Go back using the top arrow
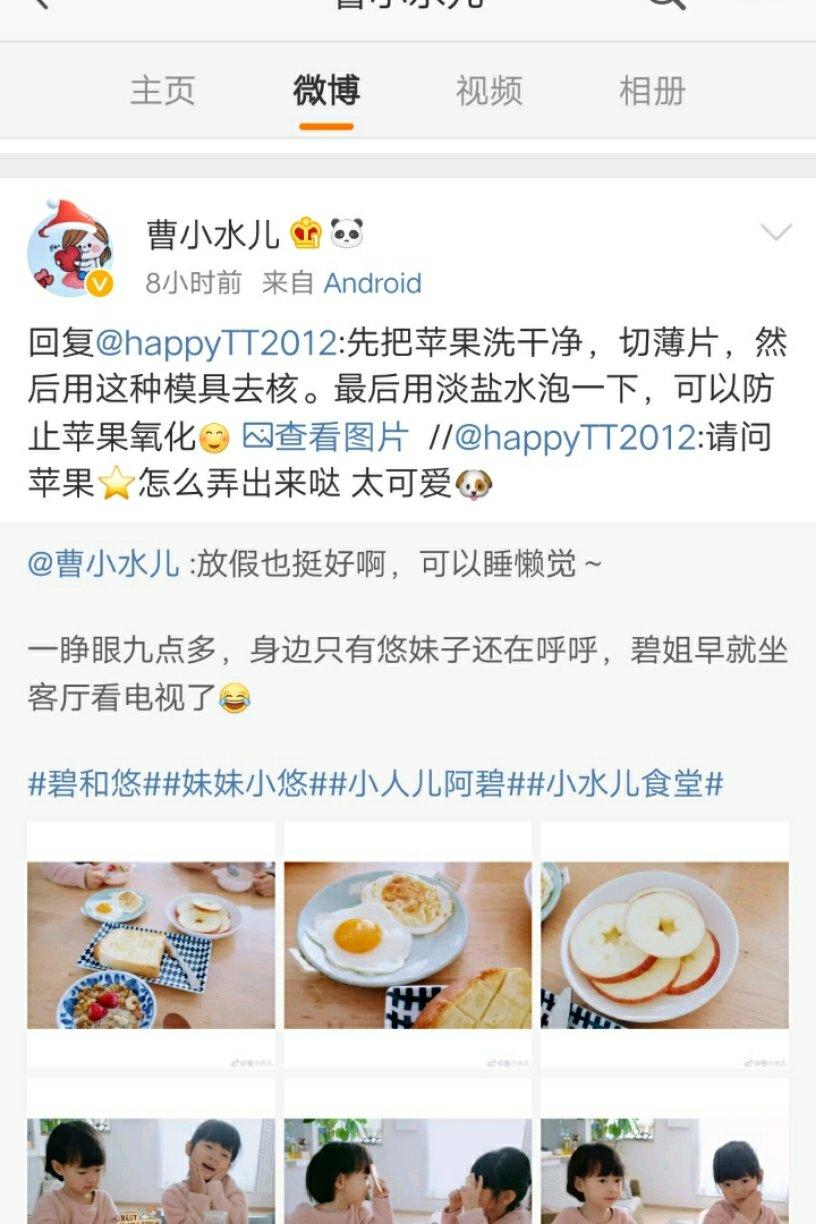 40,3
